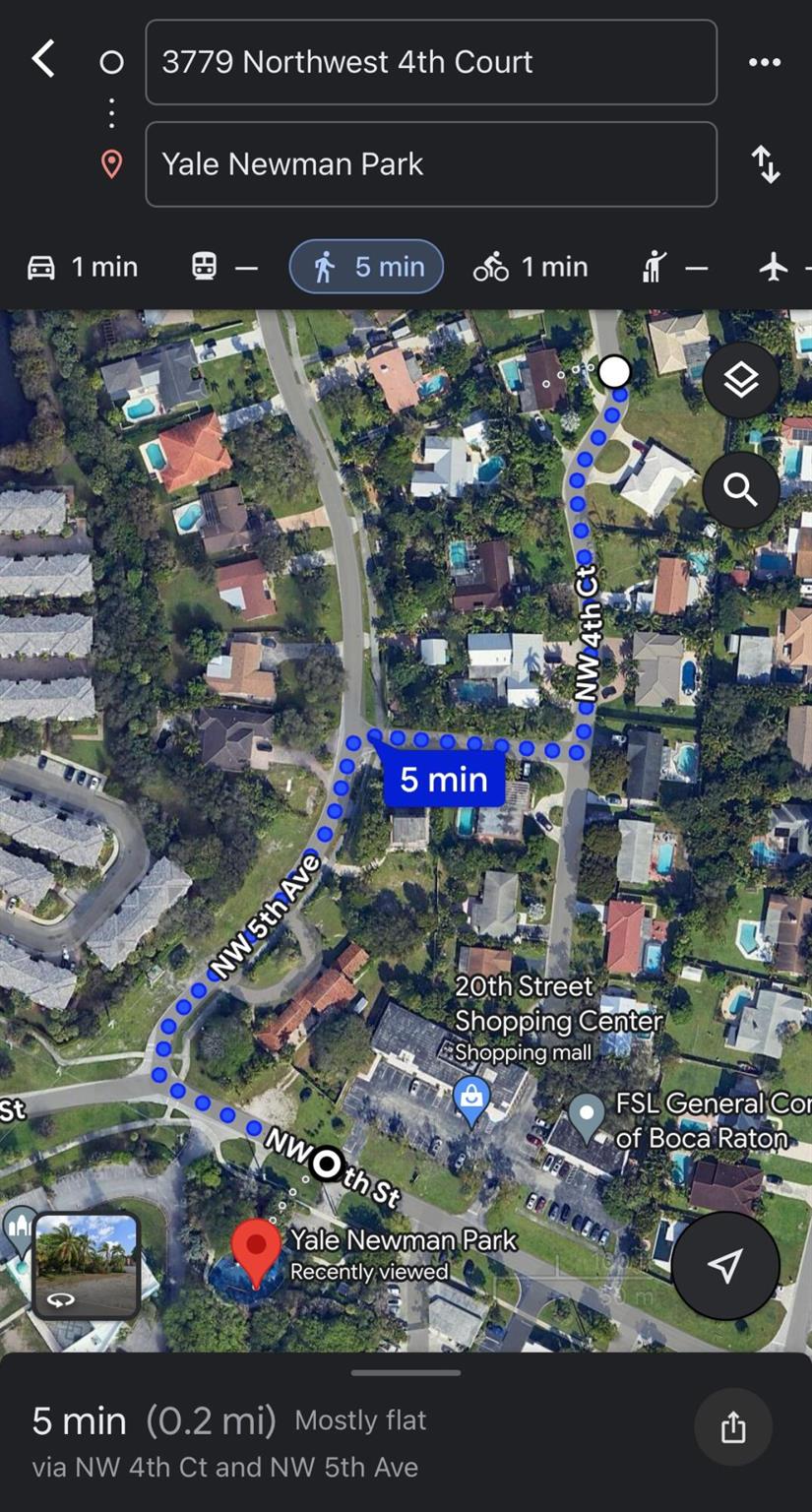This screenshot has height=1512, width=812.
Task: Expand the route details sheet handle
Action: 406,1372
